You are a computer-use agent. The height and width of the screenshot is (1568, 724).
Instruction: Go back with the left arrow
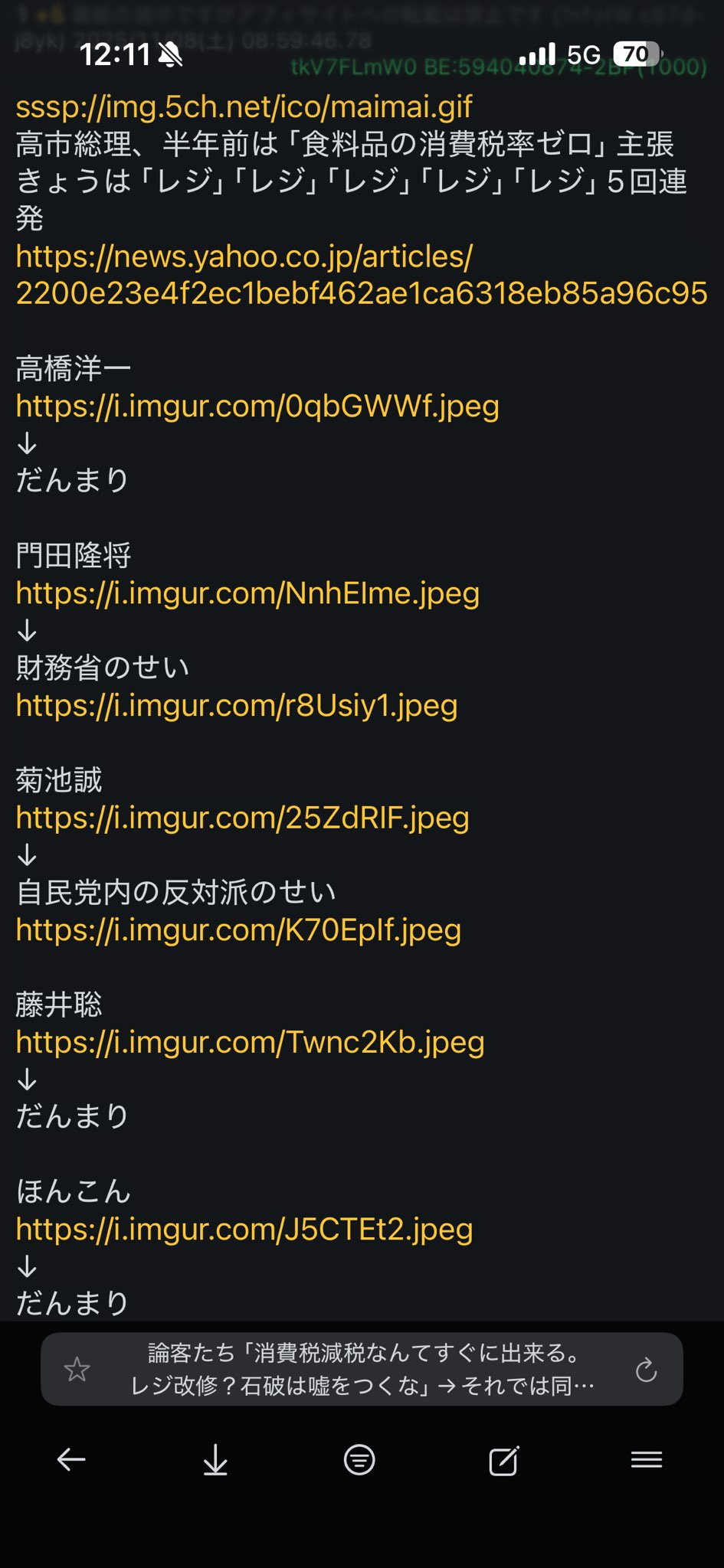coord(71,1460)
